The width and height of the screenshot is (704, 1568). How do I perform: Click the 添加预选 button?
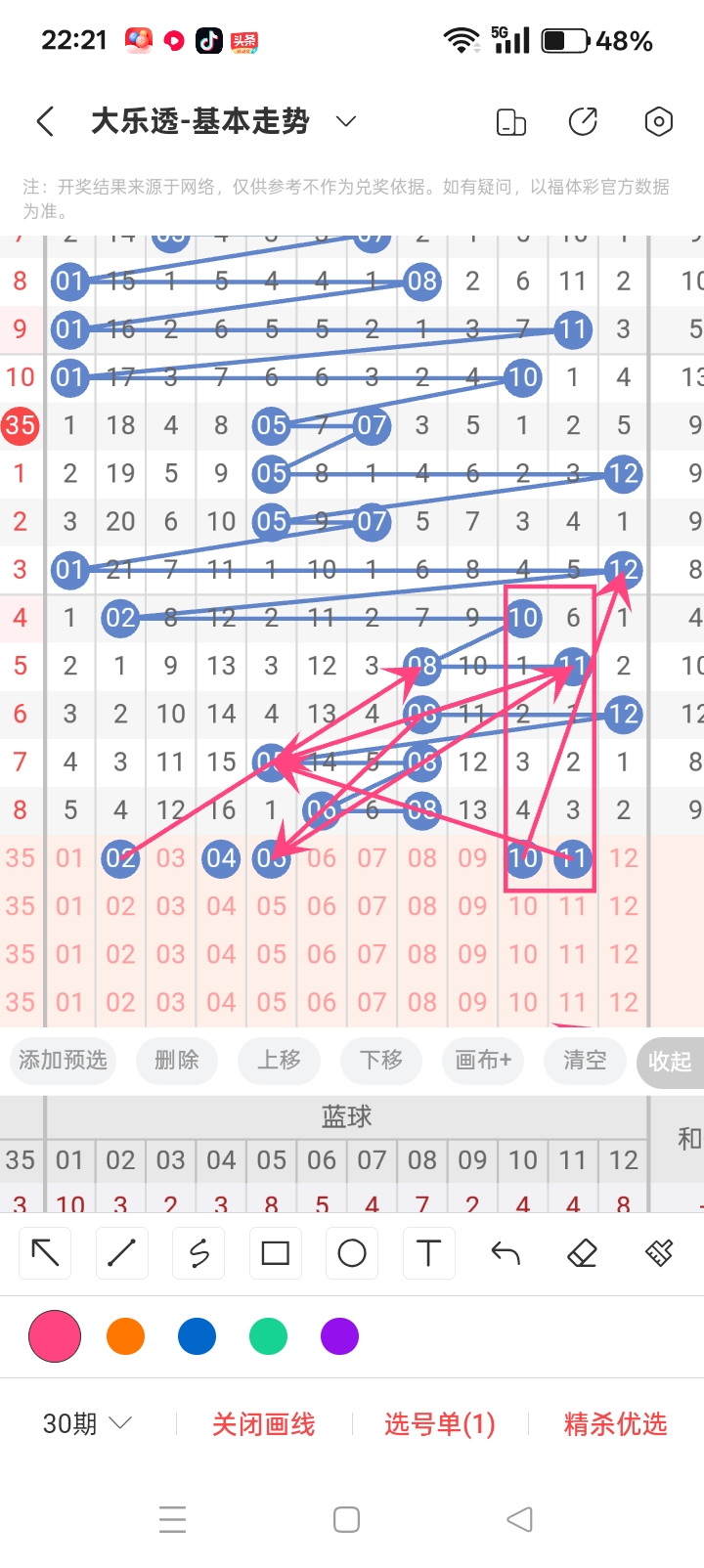[x=63, y=1062]
